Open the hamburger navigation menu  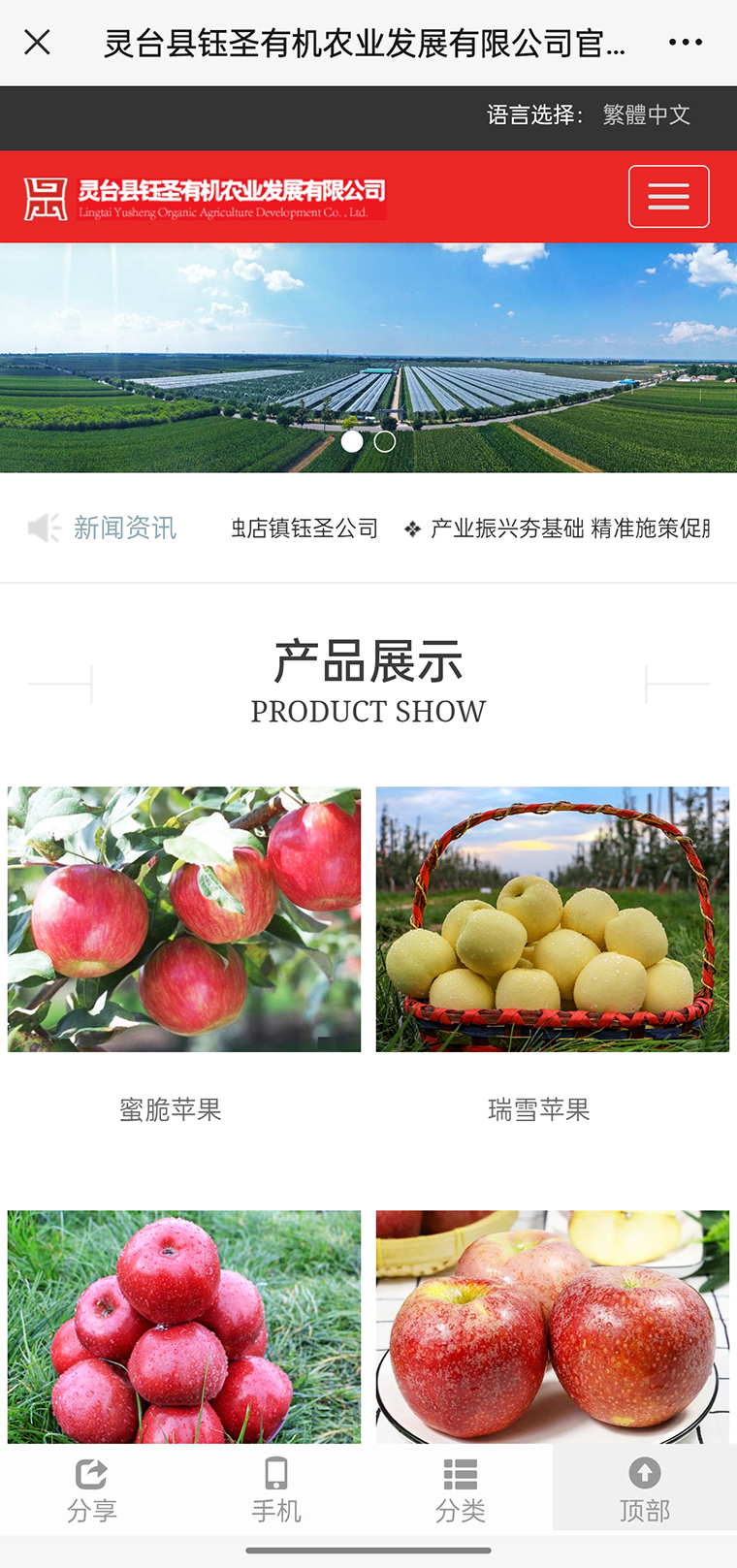tap(668, 197)
